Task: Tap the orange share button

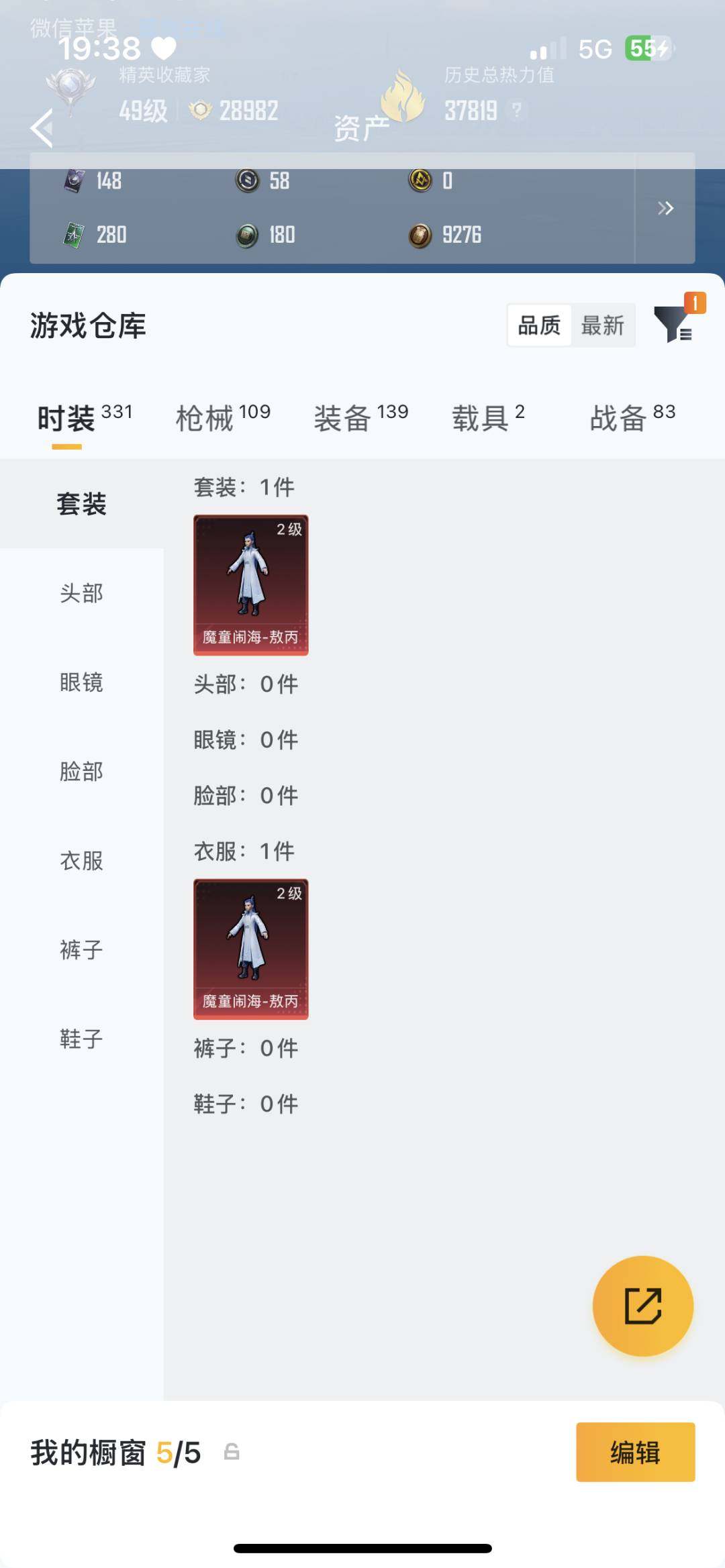Action: pyautogui.click(x=643, y=1306)
